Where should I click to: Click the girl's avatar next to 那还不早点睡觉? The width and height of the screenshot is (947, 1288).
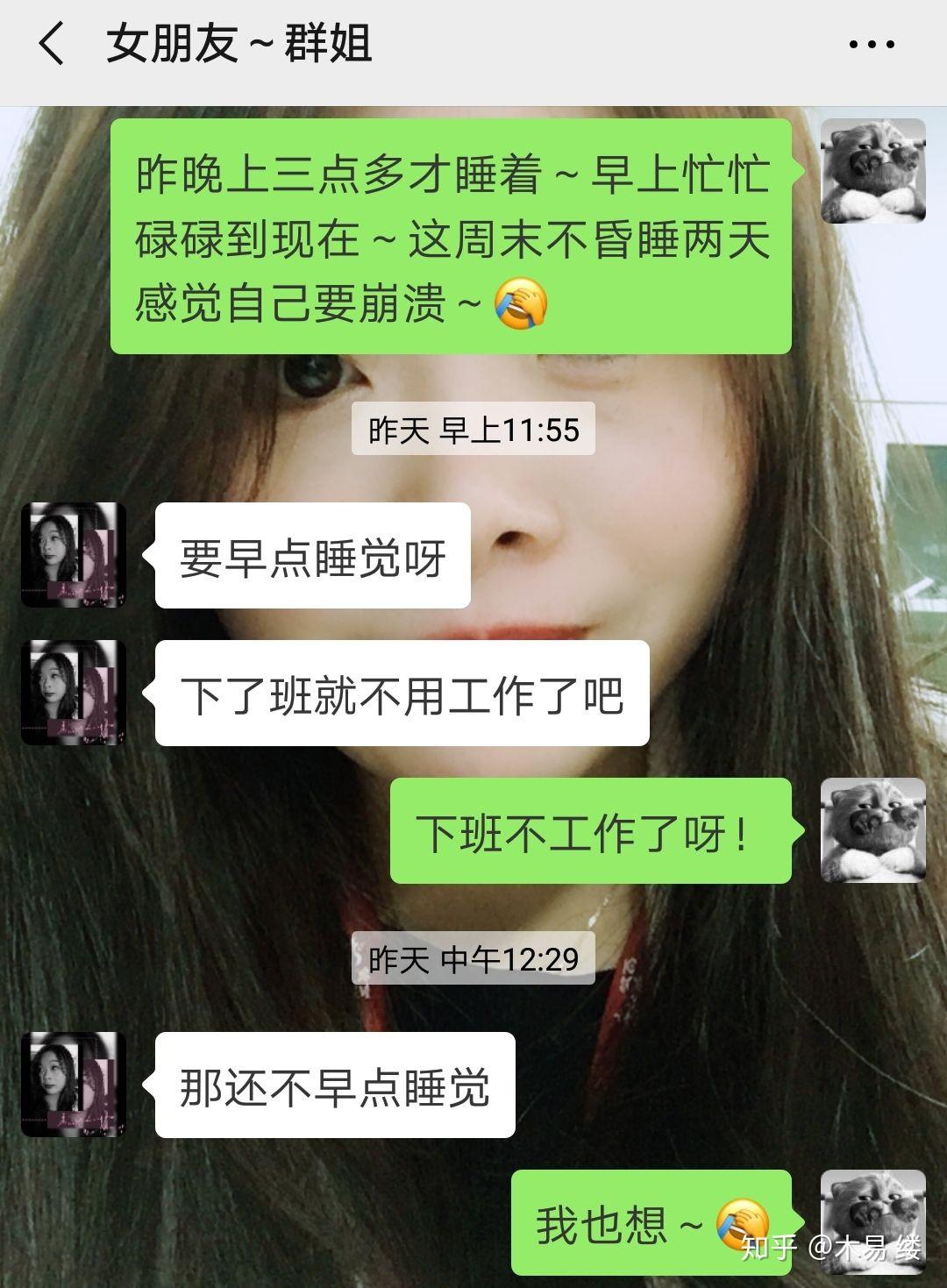tap(75, 1084)
